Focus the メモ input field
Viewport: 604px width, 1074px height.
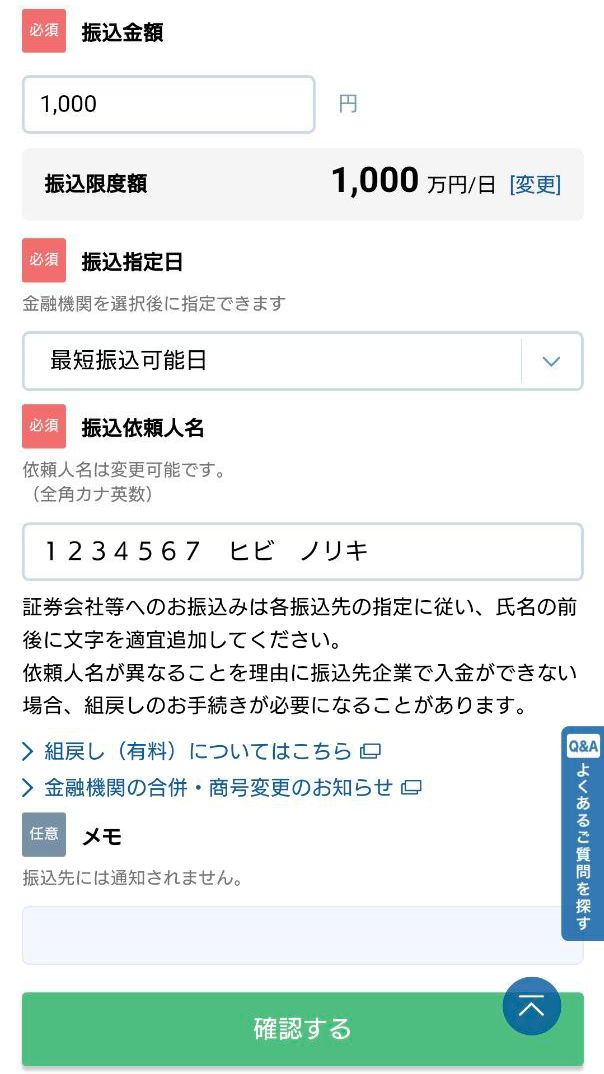[x=290, y=935]
